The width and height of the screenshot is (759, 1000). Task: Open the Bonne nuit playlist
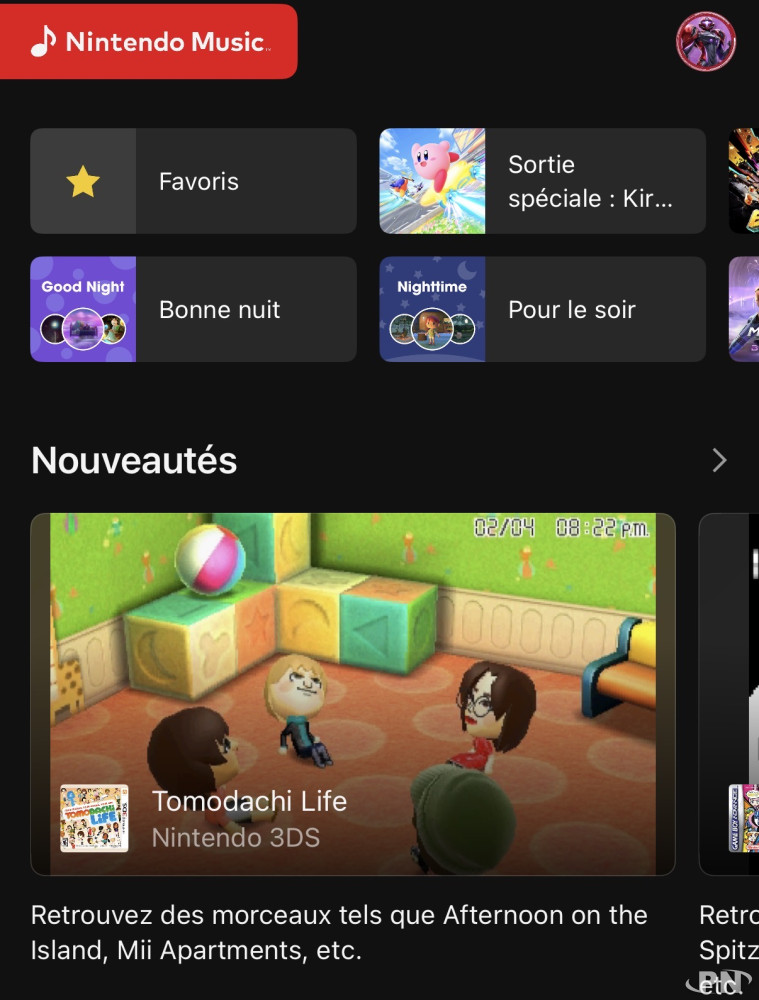pyautogui.click(x=193, y=309)
